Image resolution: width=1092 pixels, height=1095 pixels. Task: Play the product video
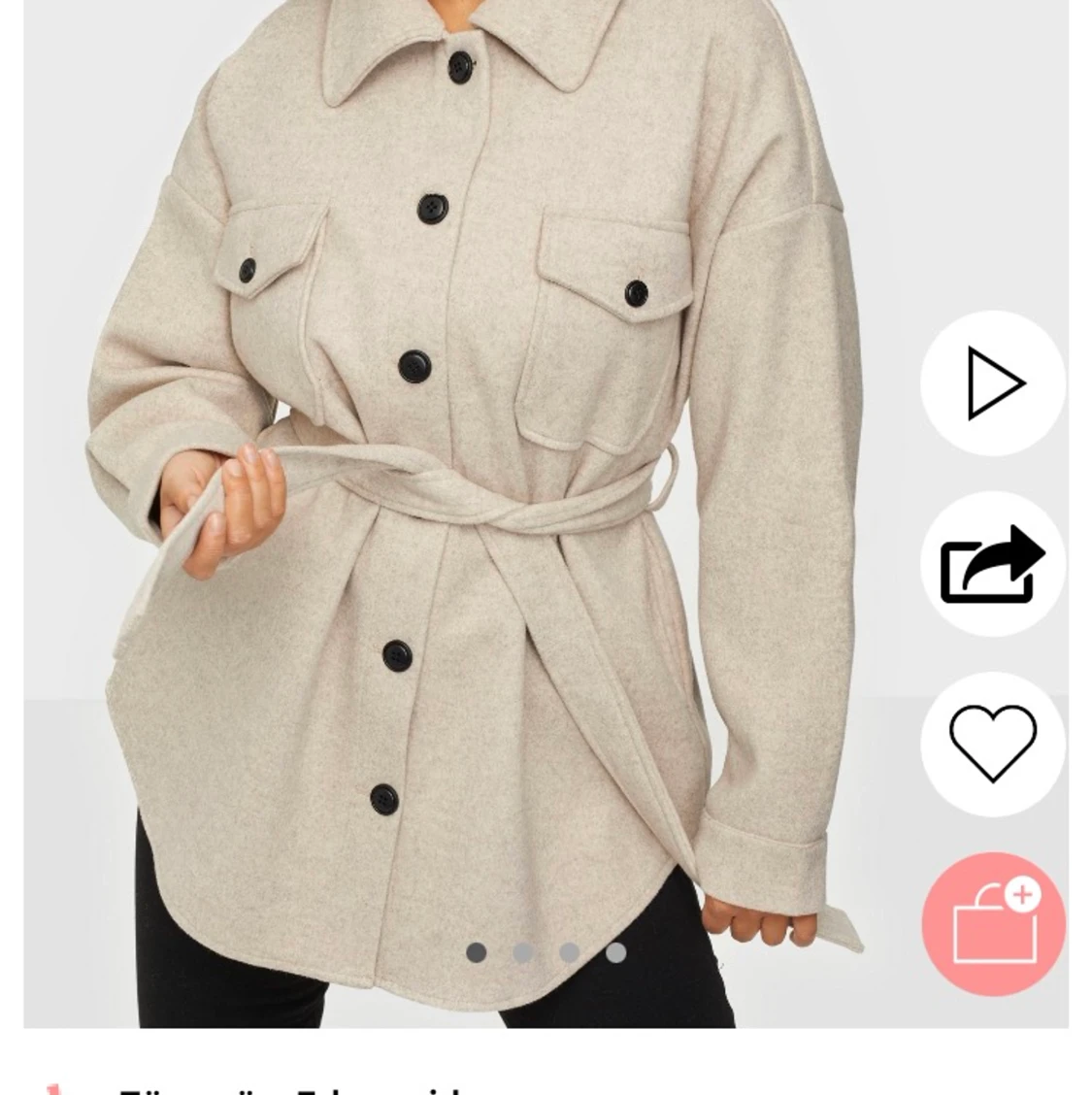(x=993, y=383)
